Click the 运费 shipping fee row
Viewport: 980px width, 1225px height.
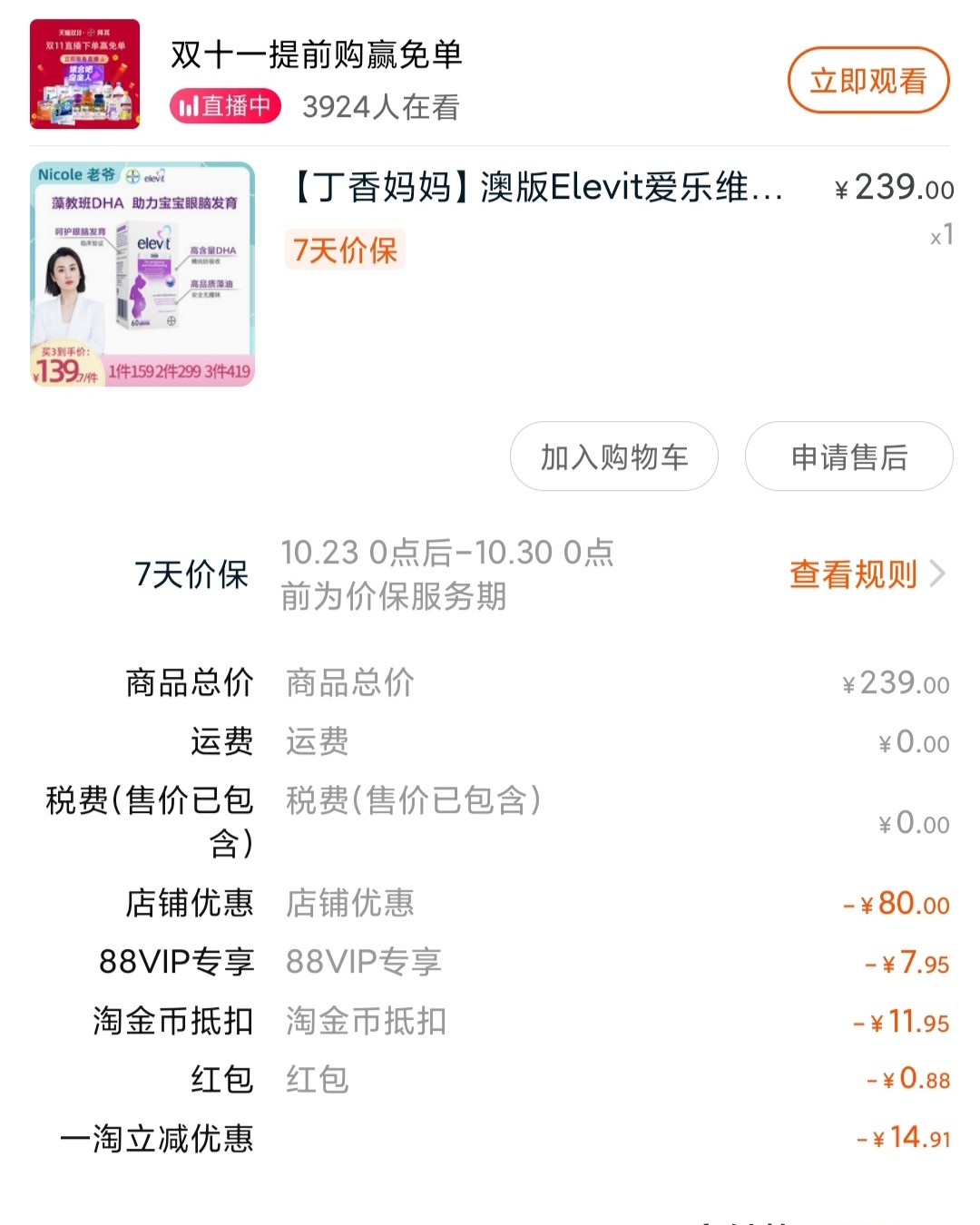490,742
